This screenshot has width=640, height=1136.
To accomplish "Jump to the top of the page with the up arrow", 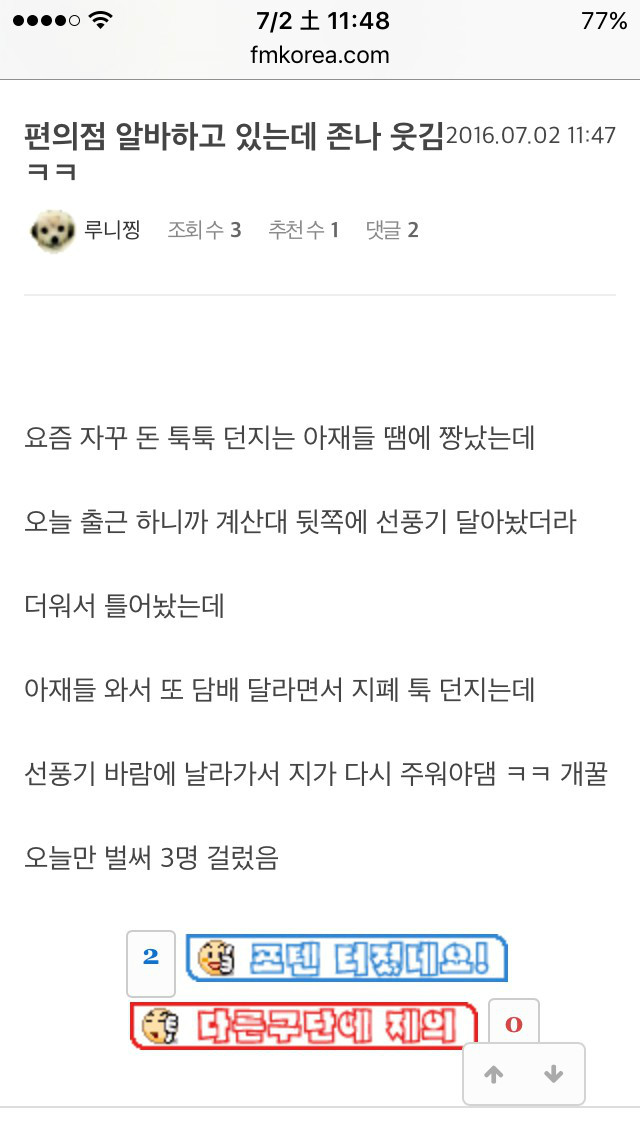I will [x=494, y=1074].
